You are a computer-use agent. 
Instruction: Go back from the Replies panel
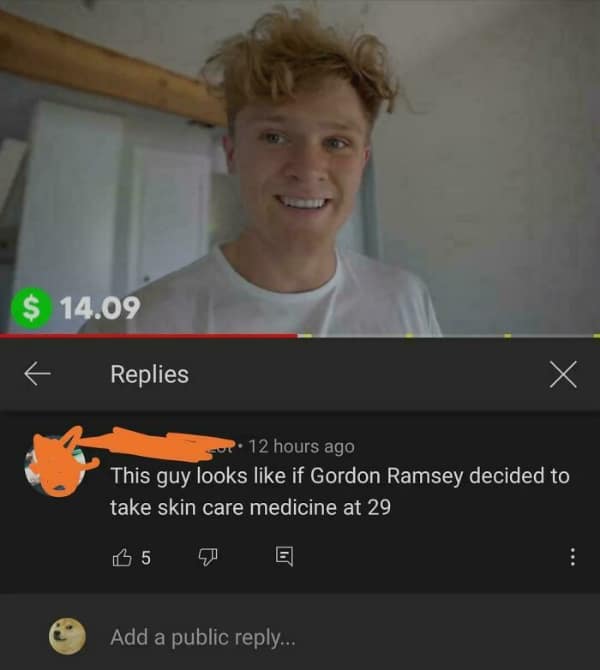[38, 374]
